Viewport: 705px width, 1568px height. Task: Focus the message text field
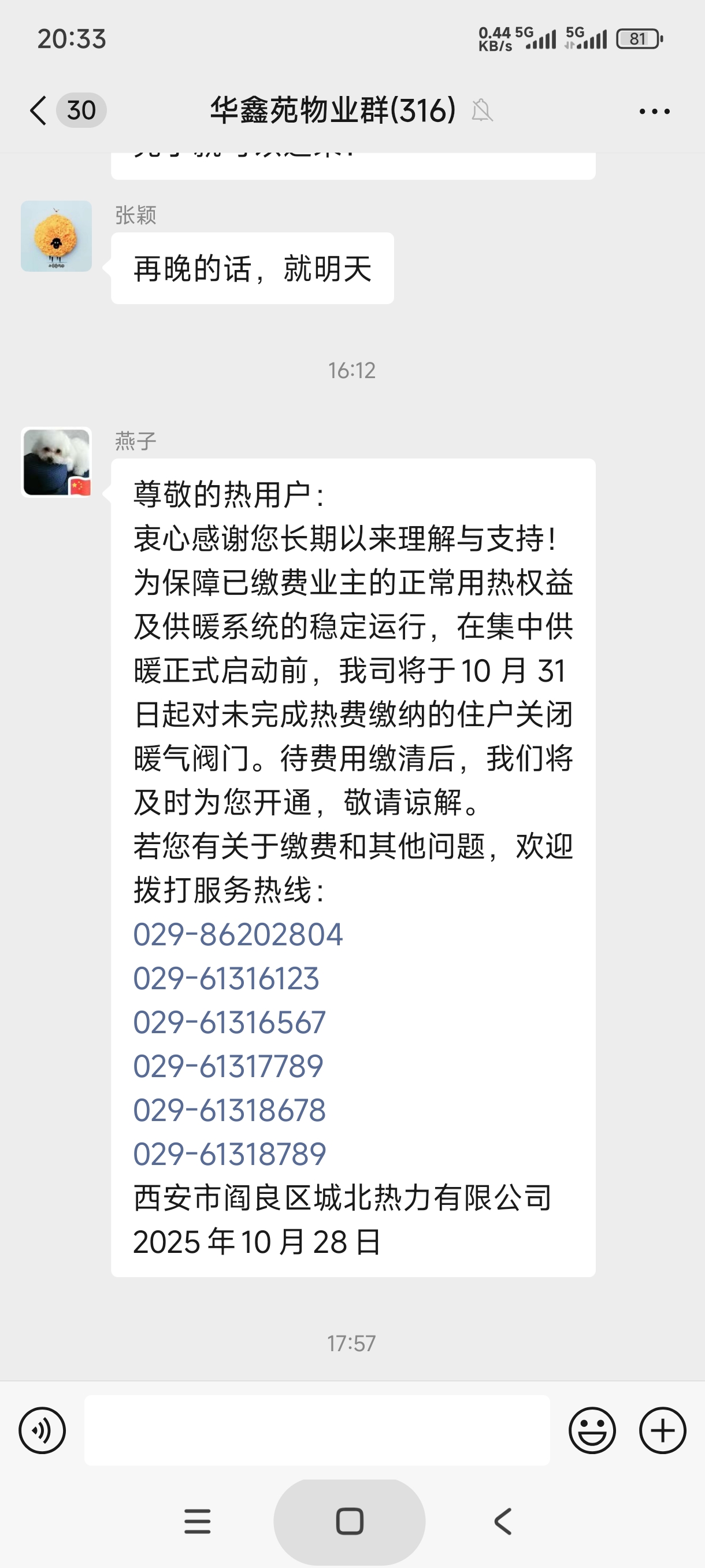point(317,1430)
